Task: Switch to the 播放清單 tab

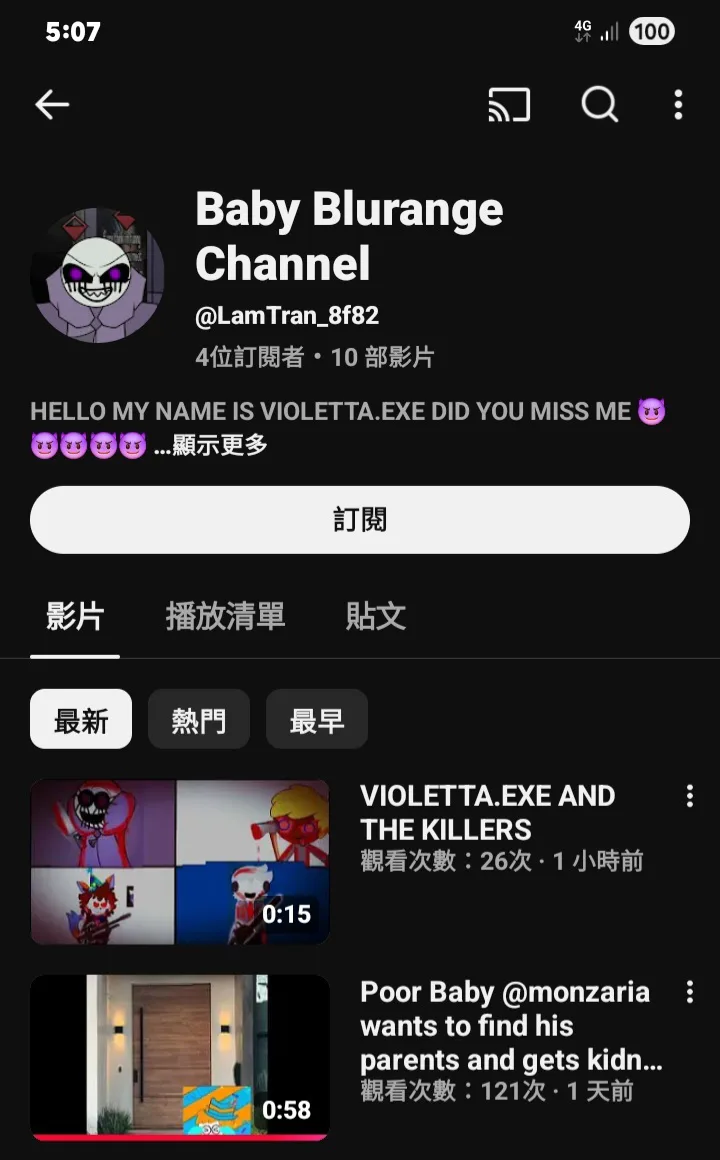Action: (225, 616)
